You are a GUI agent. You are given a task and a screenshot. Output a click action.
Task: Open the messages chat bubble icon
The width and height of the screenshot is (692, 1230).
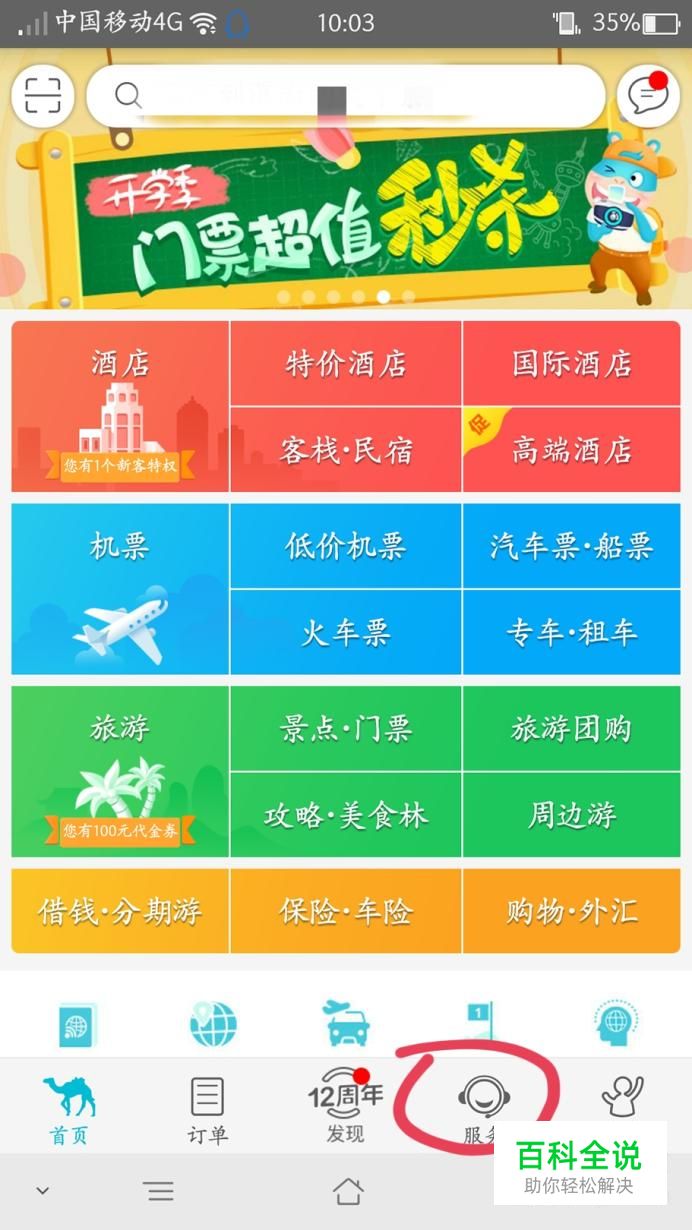[648, 96]
